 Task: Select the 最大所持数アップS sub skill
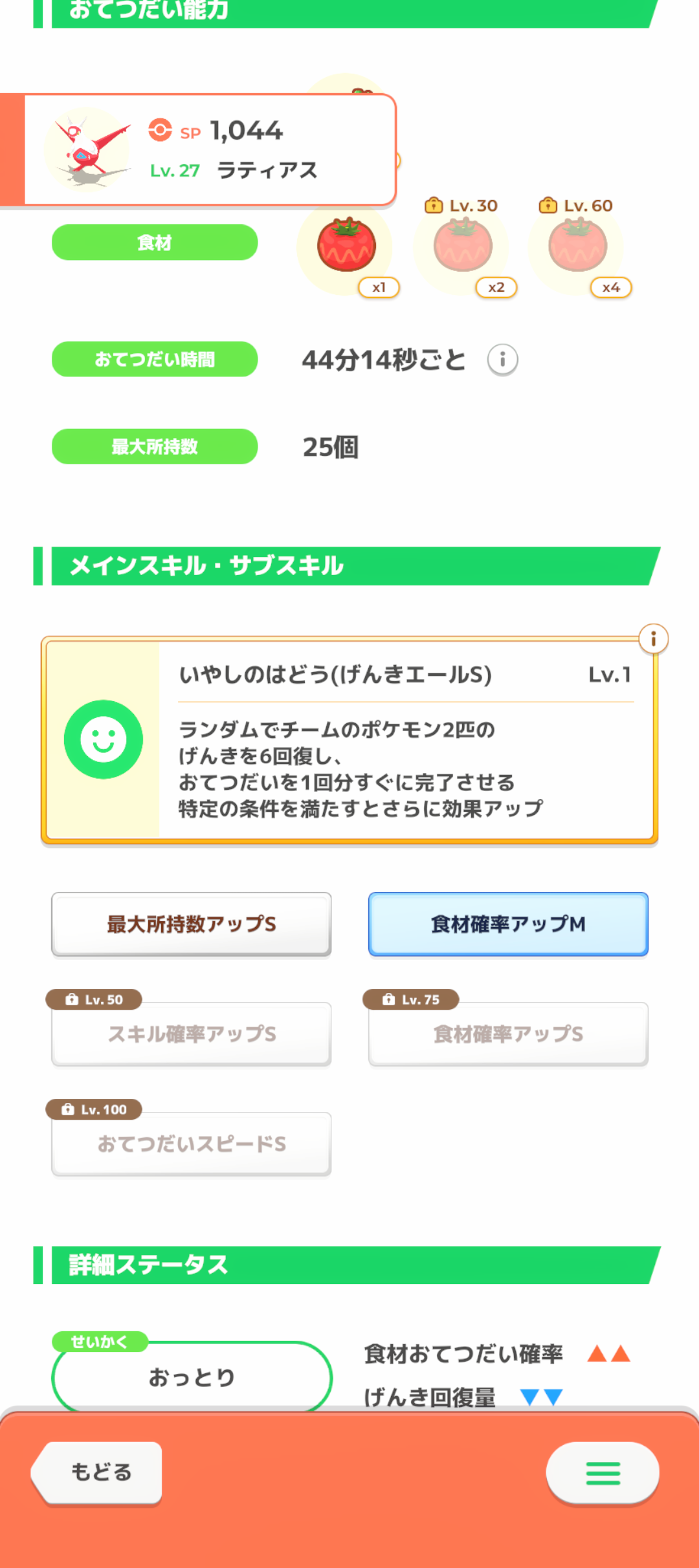tap(192, 924)
